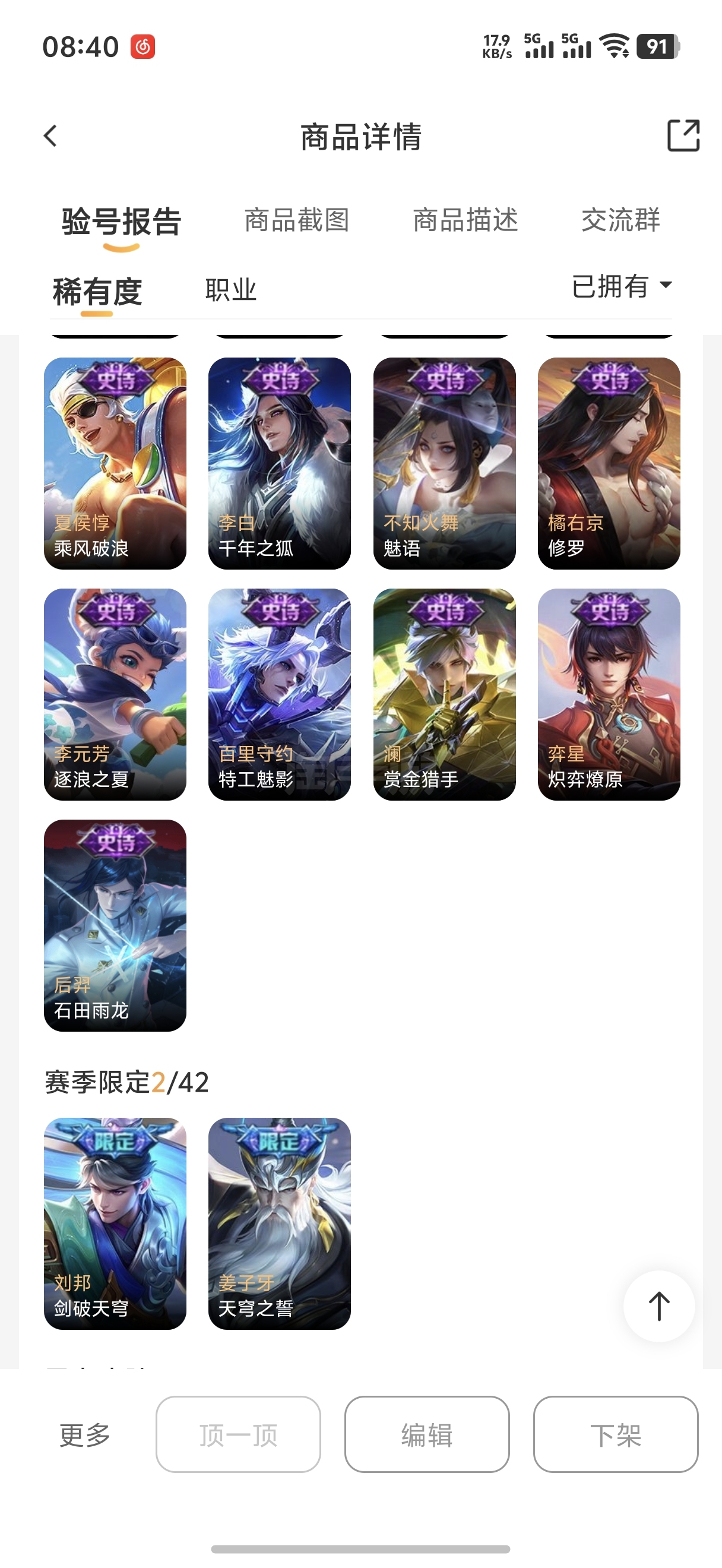This screenshot has width=722, height=1568.
Task: Expand the 已拥有 dropdown filter
Action: click(x=622, y=286)
